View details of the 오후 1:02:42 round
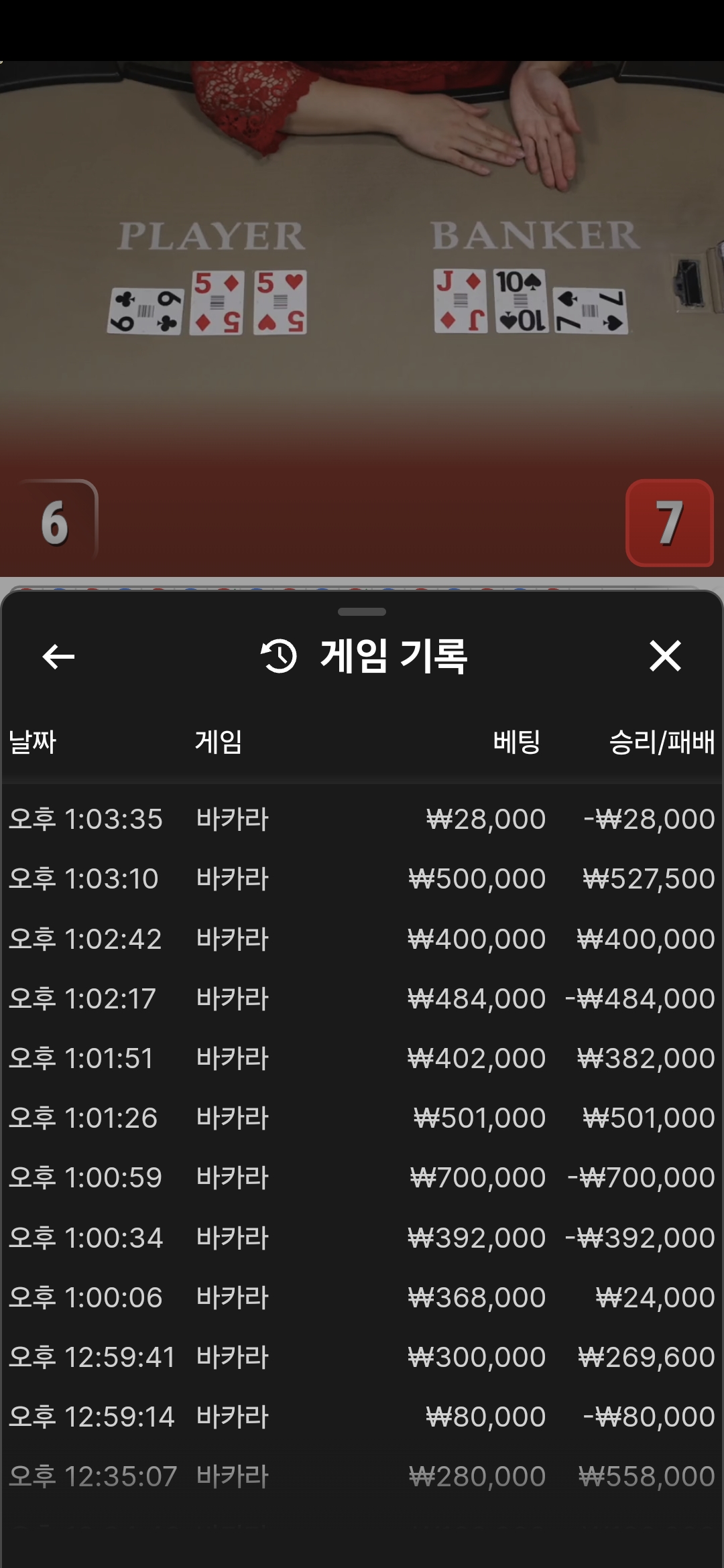Screen dimensions: 724x1568 pyautogui.click(x=362, y=938)
